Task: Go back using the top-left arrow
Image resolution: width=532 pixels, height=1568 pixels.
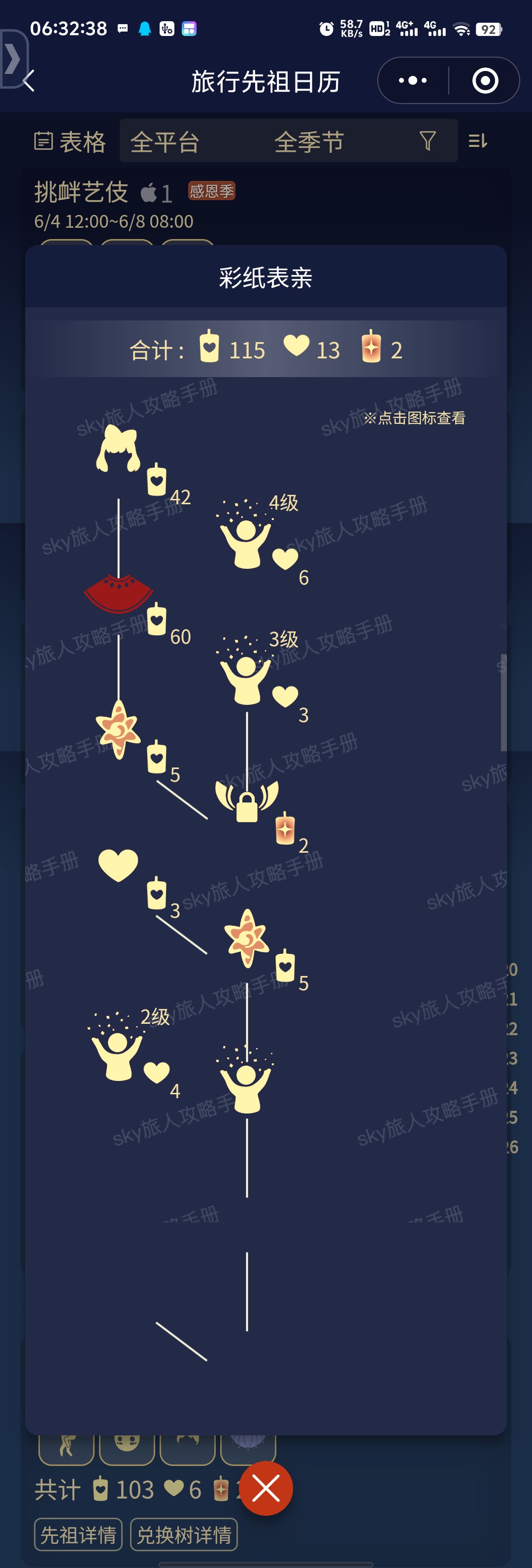Action: (29, 80)
